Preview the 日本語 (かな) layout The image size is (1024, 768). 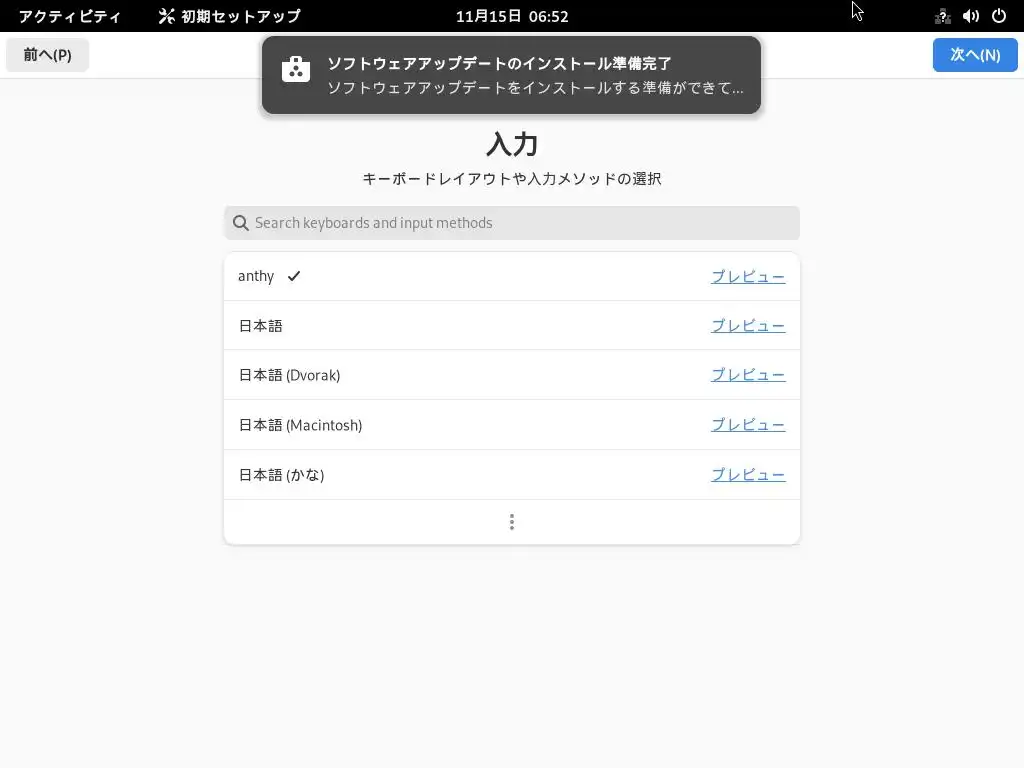coord(747,475)
